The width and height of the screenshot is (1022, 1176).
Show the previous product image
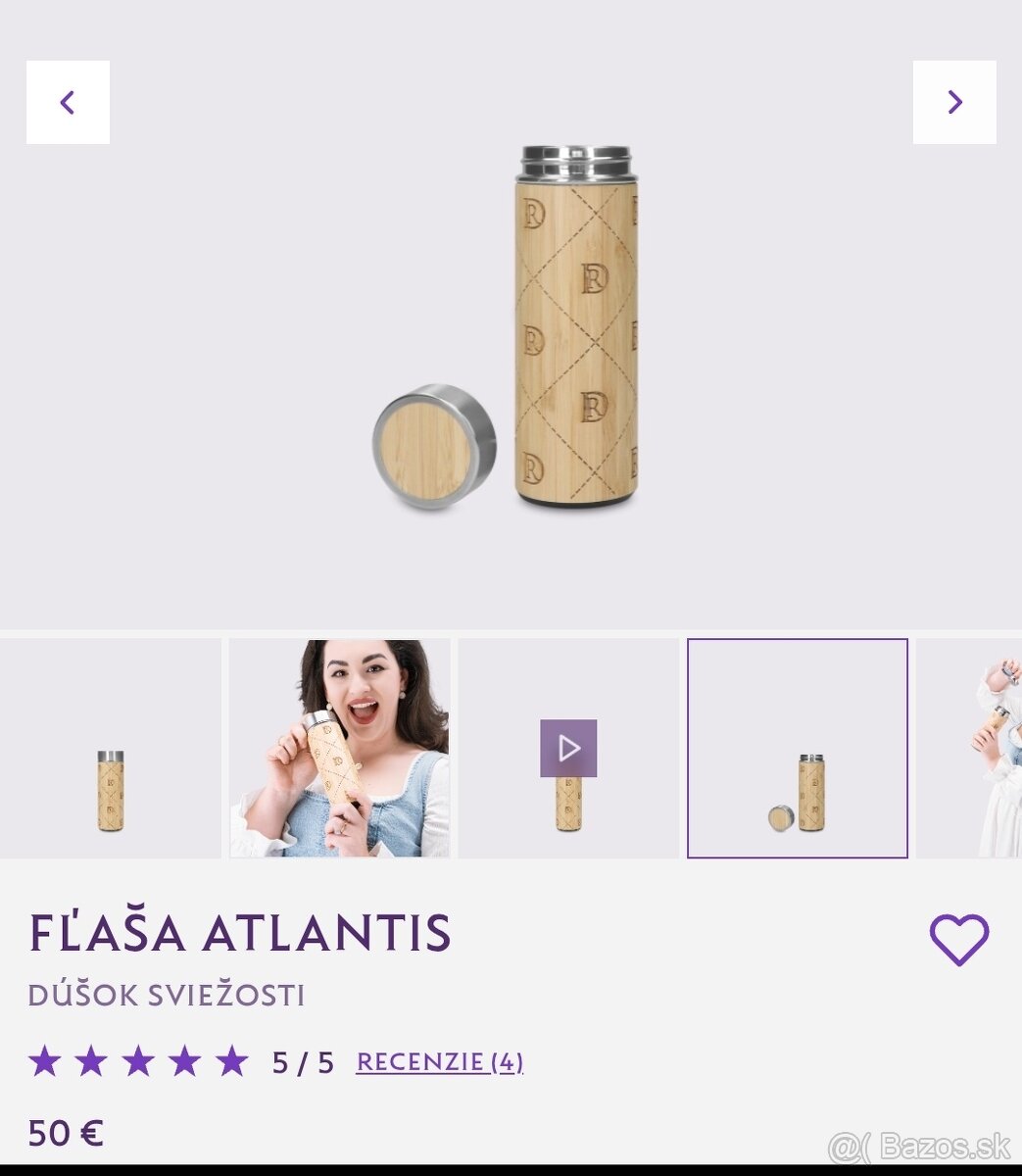(x=68, y=103)
